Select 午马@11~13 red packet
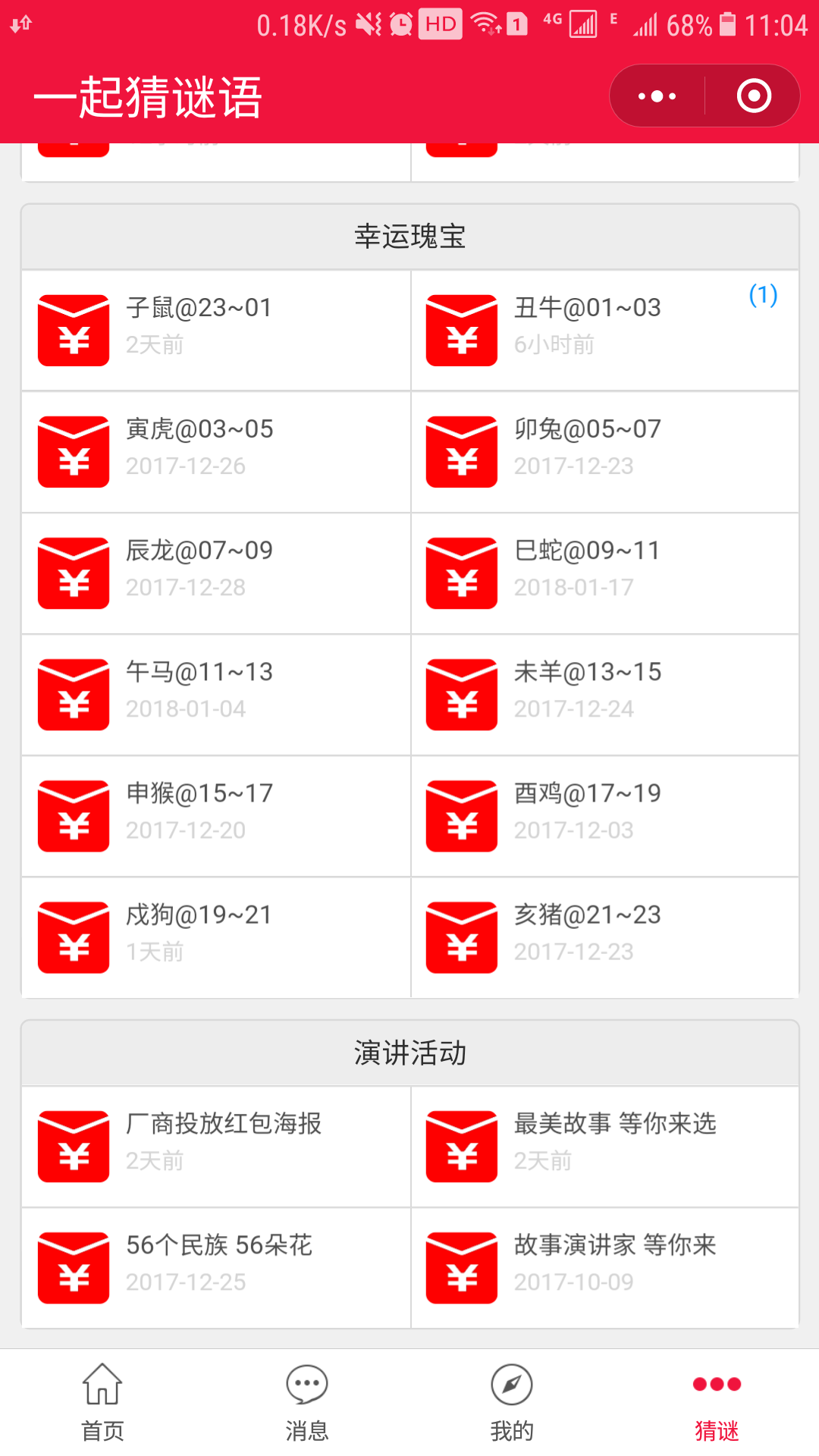 (x=216, y=695)
